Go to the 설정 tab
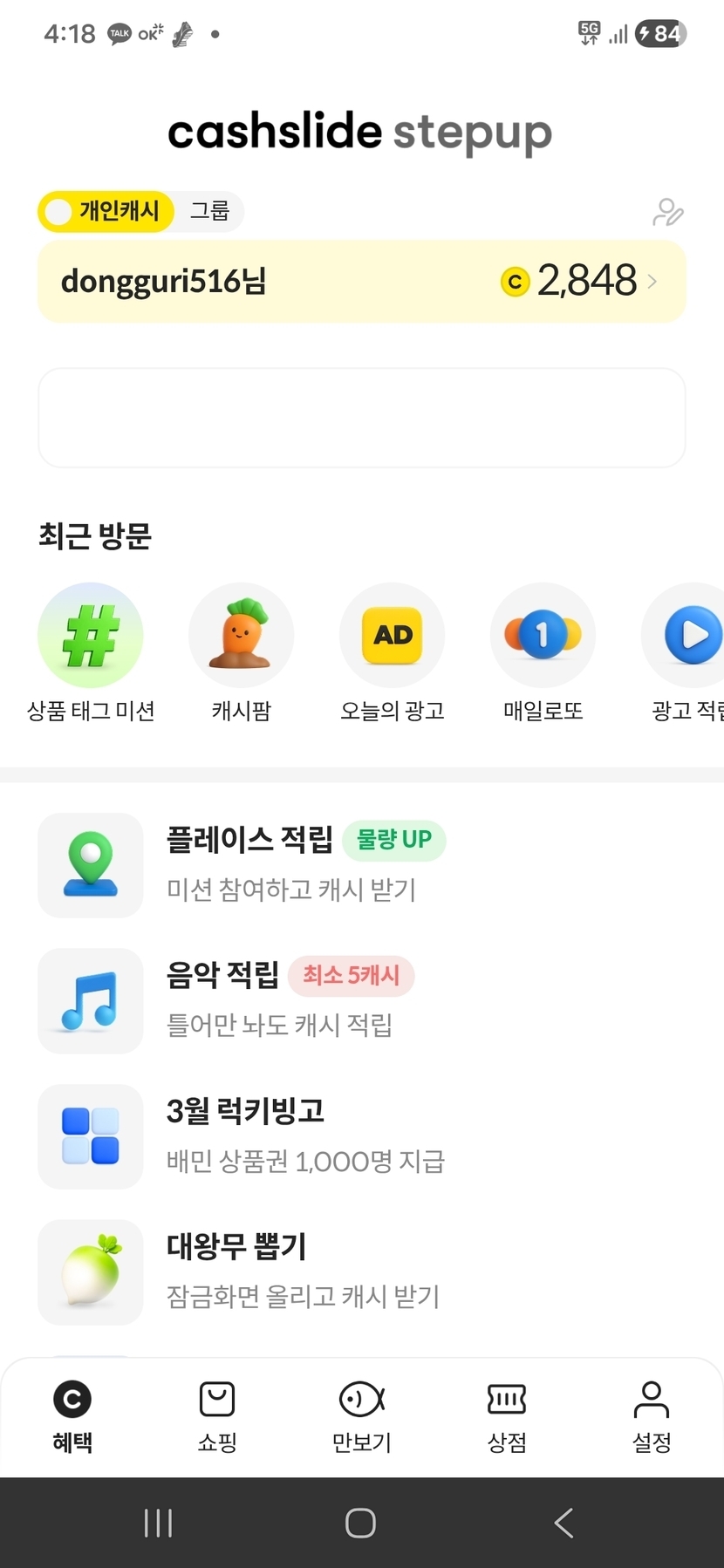Viewport: 724px width, 1568px height. pyautogui.click(x=652, y=1416)
